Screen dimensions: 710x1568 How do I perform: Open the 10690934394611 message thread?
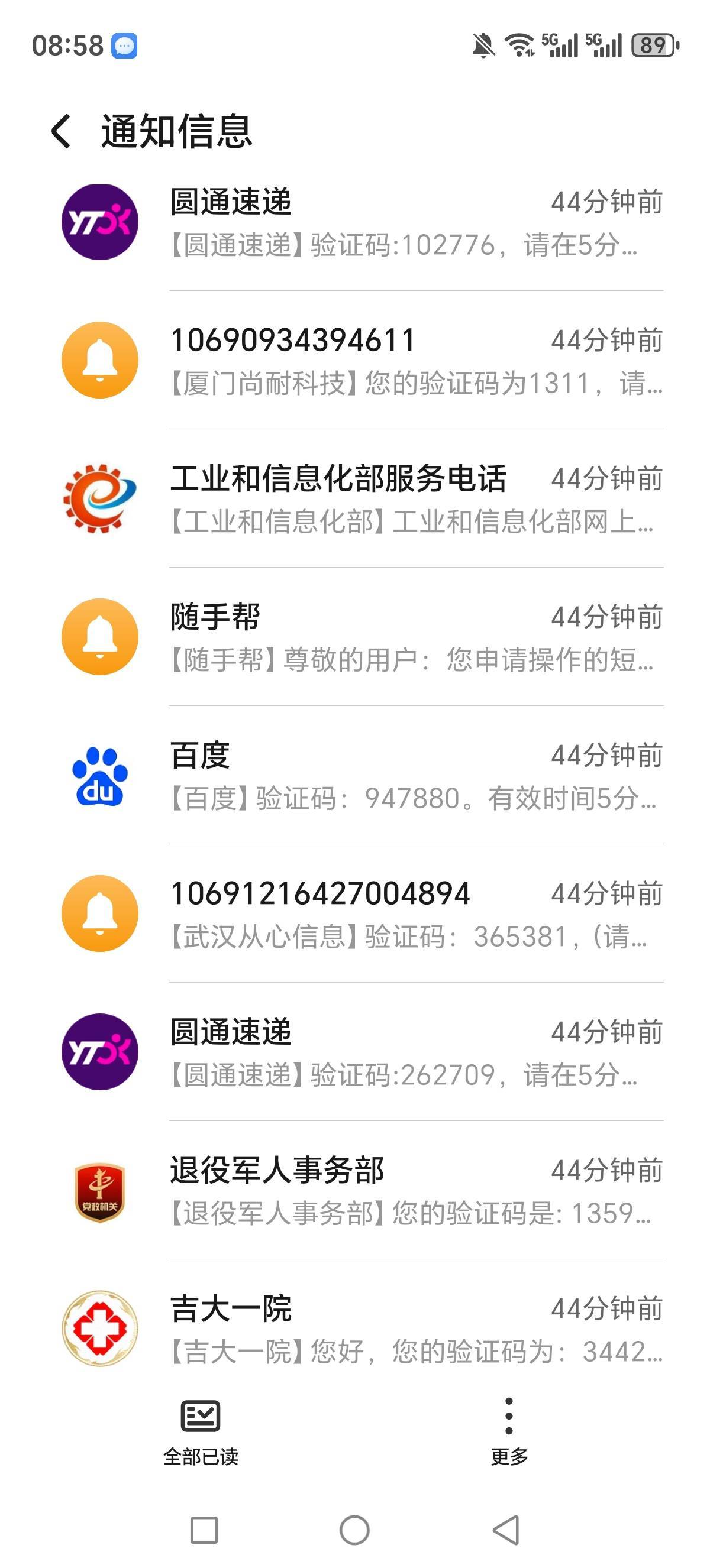(x=402, y=361)
